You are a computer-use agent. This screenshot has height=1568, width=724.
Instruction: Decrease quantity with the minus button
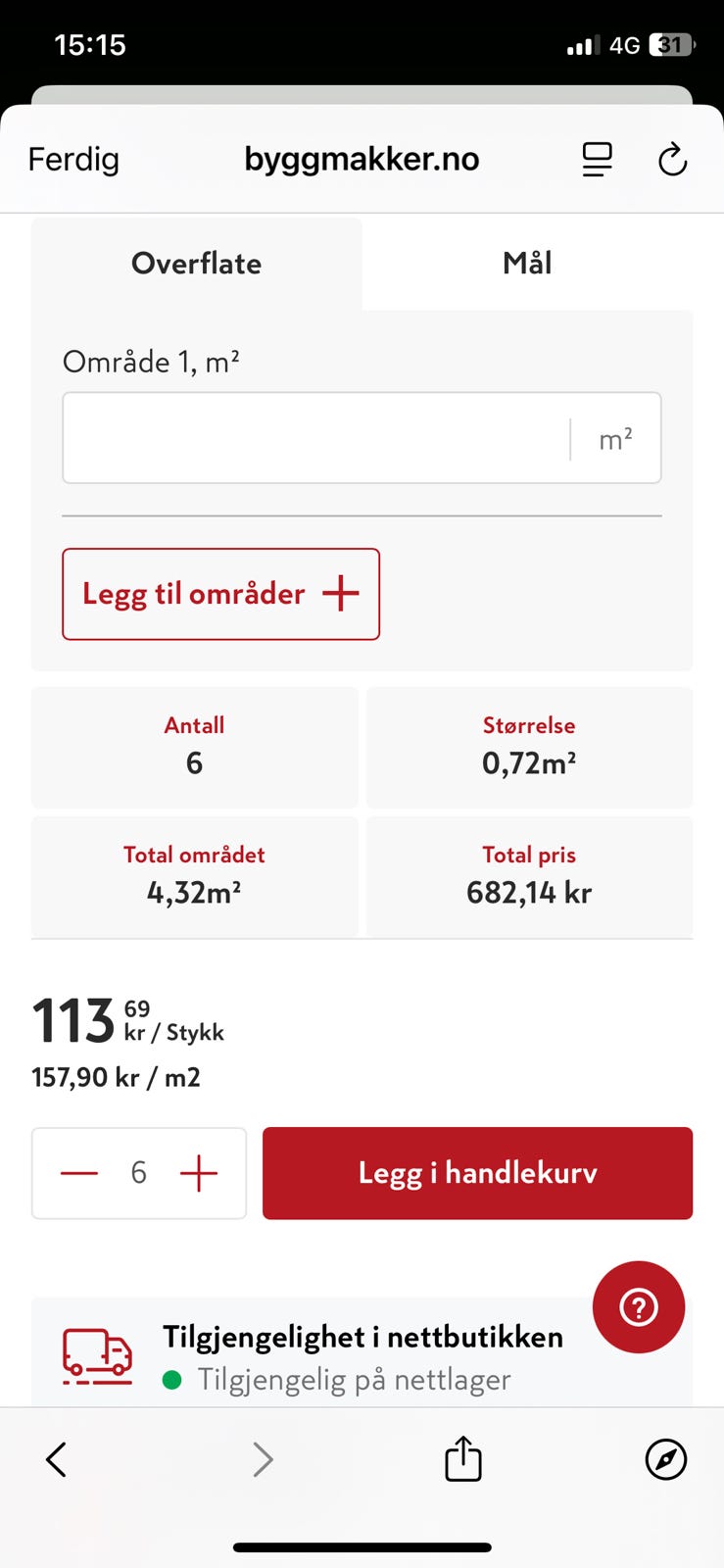coord(79,1173)
